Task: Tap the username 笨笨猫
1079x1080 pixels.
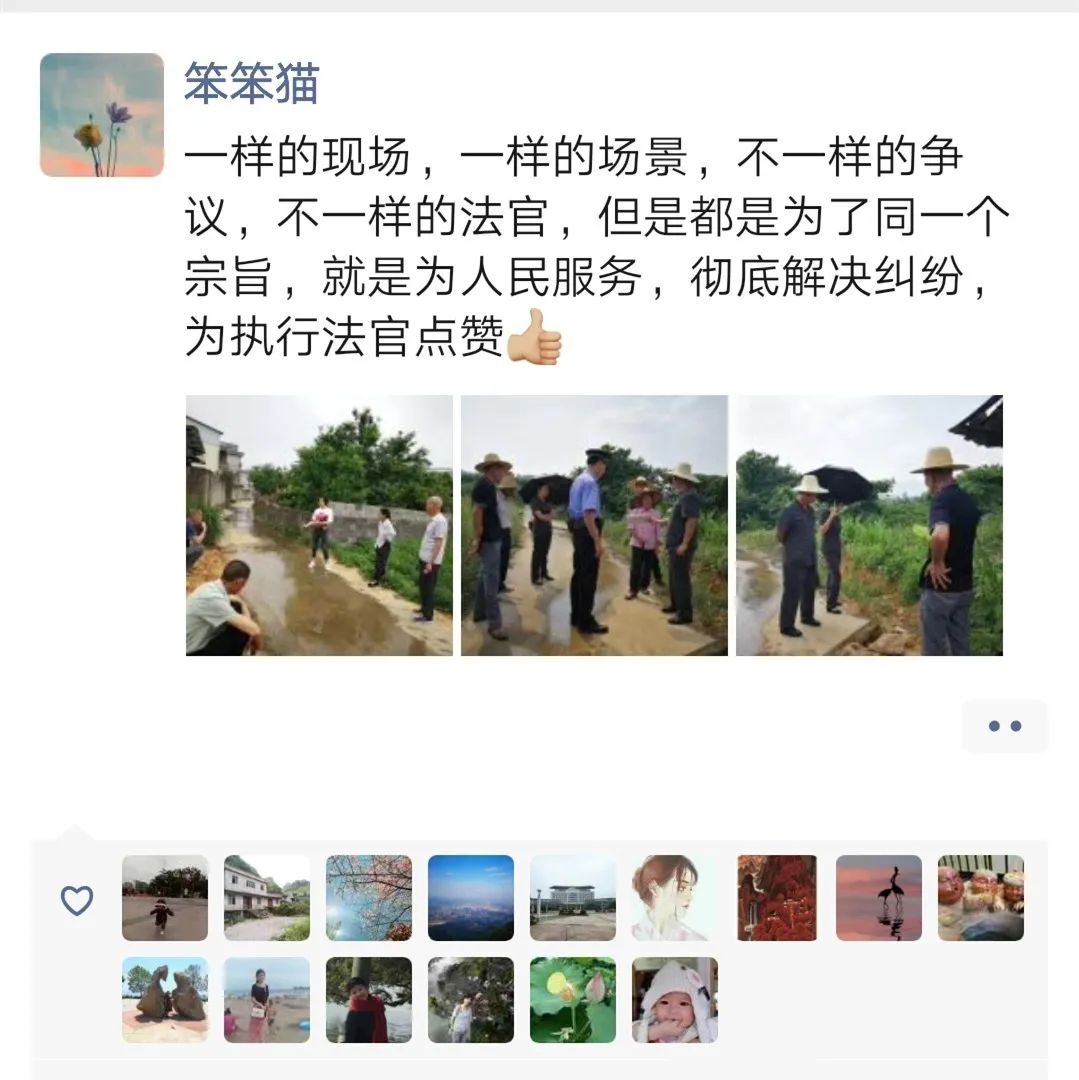Action: click(251, 83)
